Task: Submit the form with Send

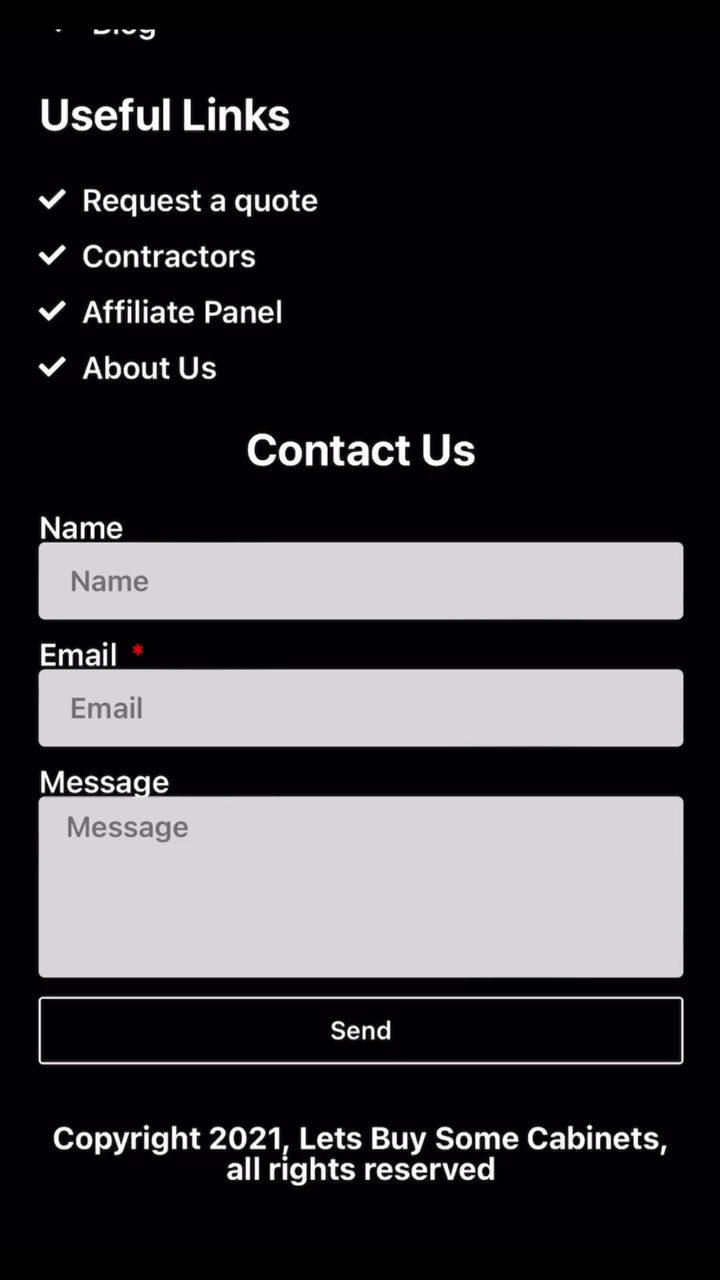Action: [x=360, y=1030]
